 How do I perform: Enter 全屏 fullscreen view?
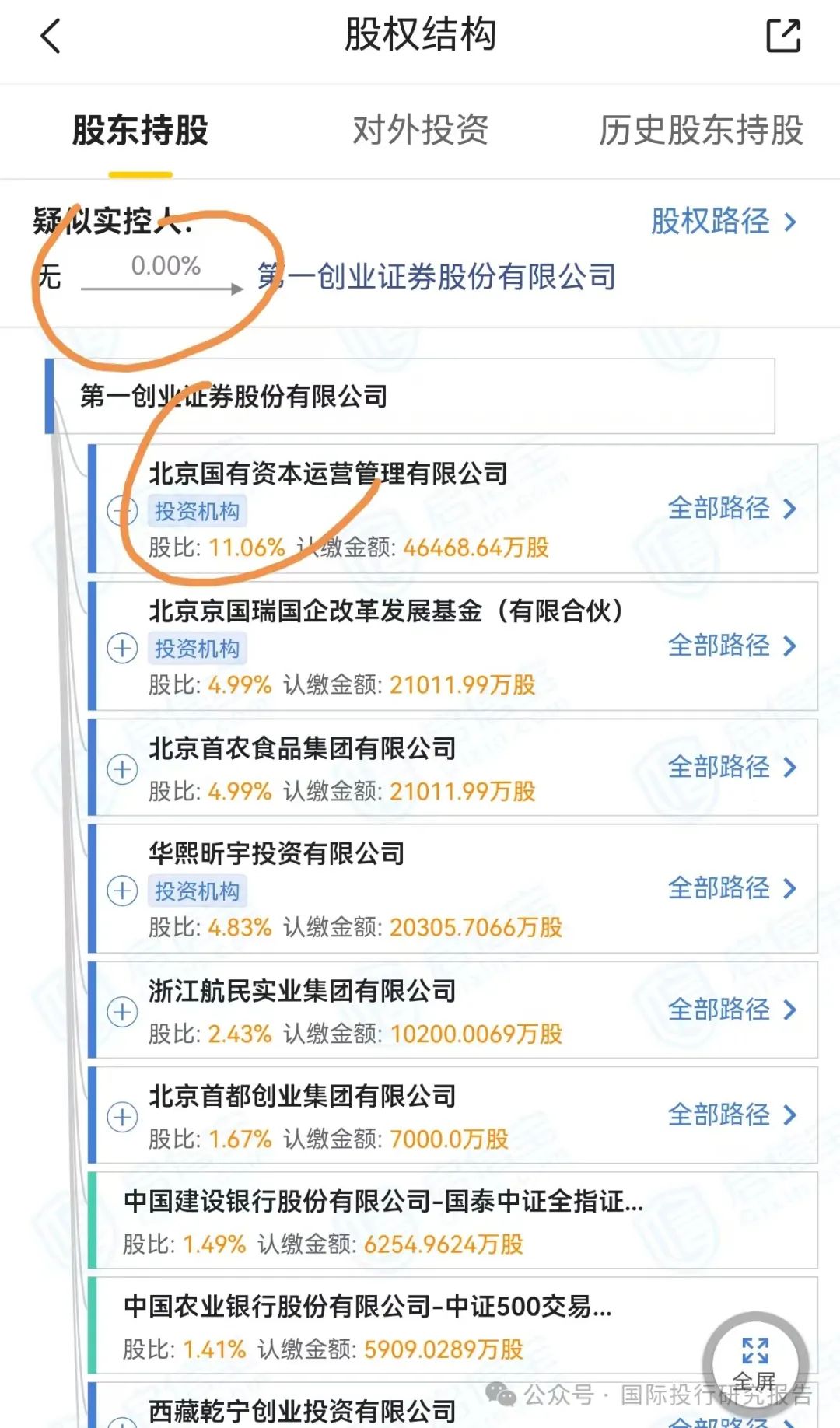click(754, 1363)
